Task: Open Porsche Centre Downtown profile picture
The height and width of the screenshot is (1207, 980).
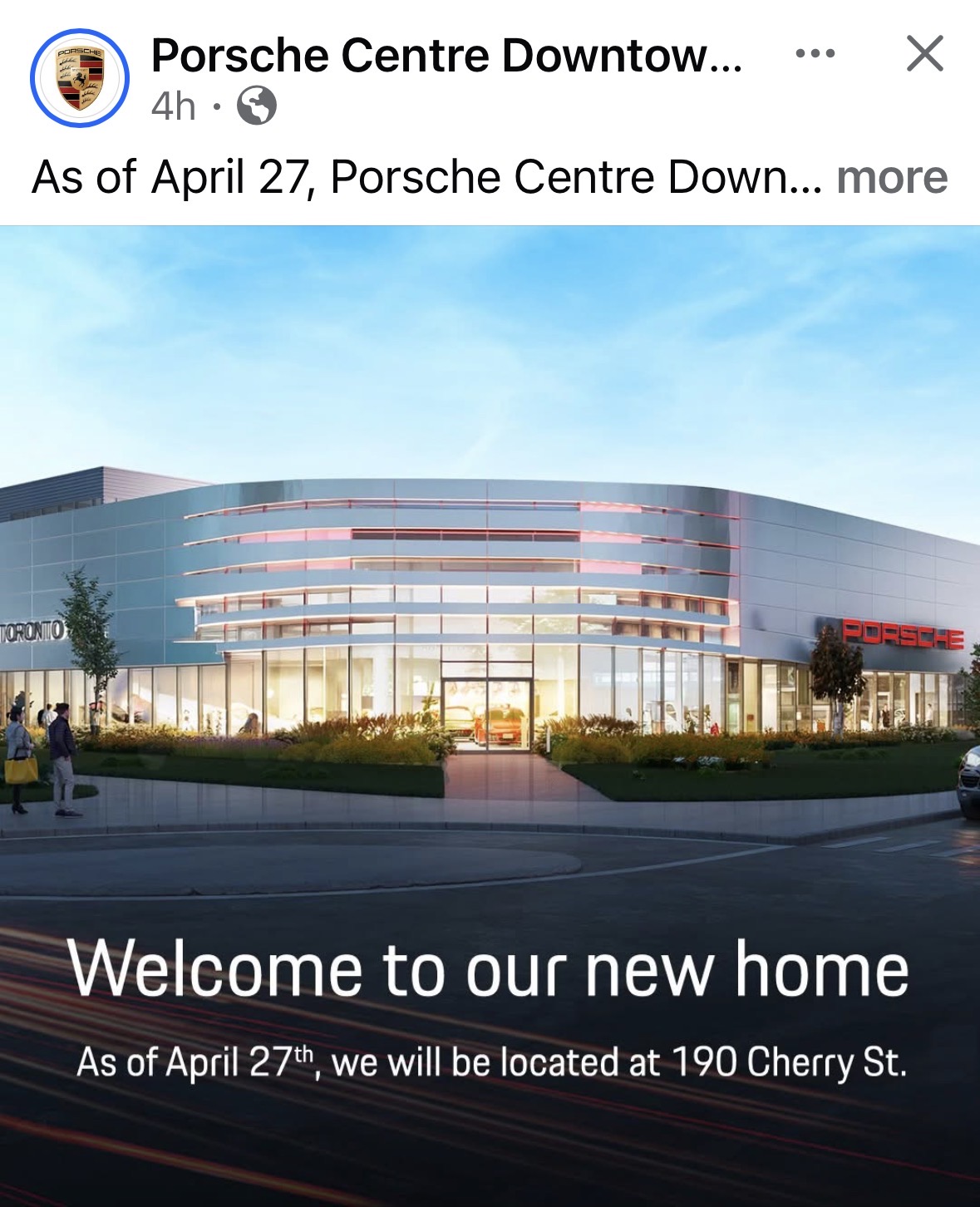Action: [80, 78]
